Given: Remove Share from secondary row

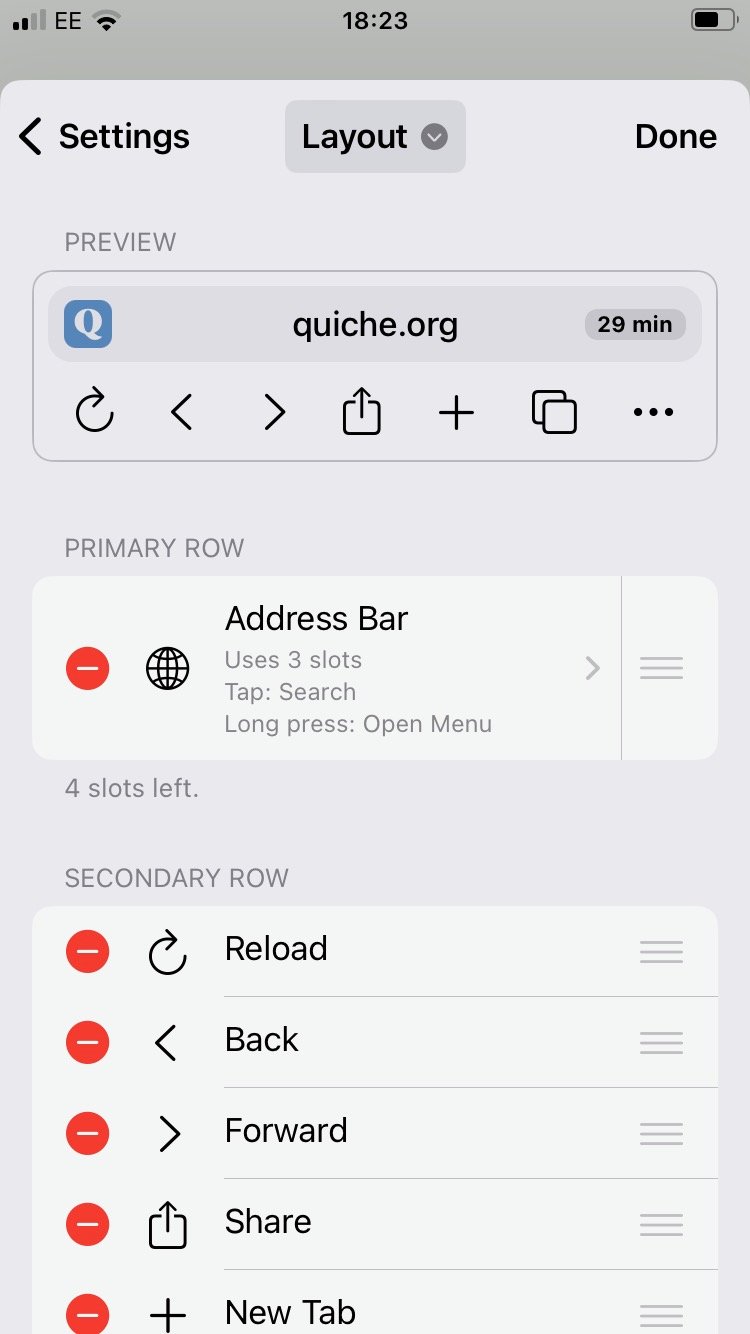Looking at the screenshot, I should (88, 1224).
